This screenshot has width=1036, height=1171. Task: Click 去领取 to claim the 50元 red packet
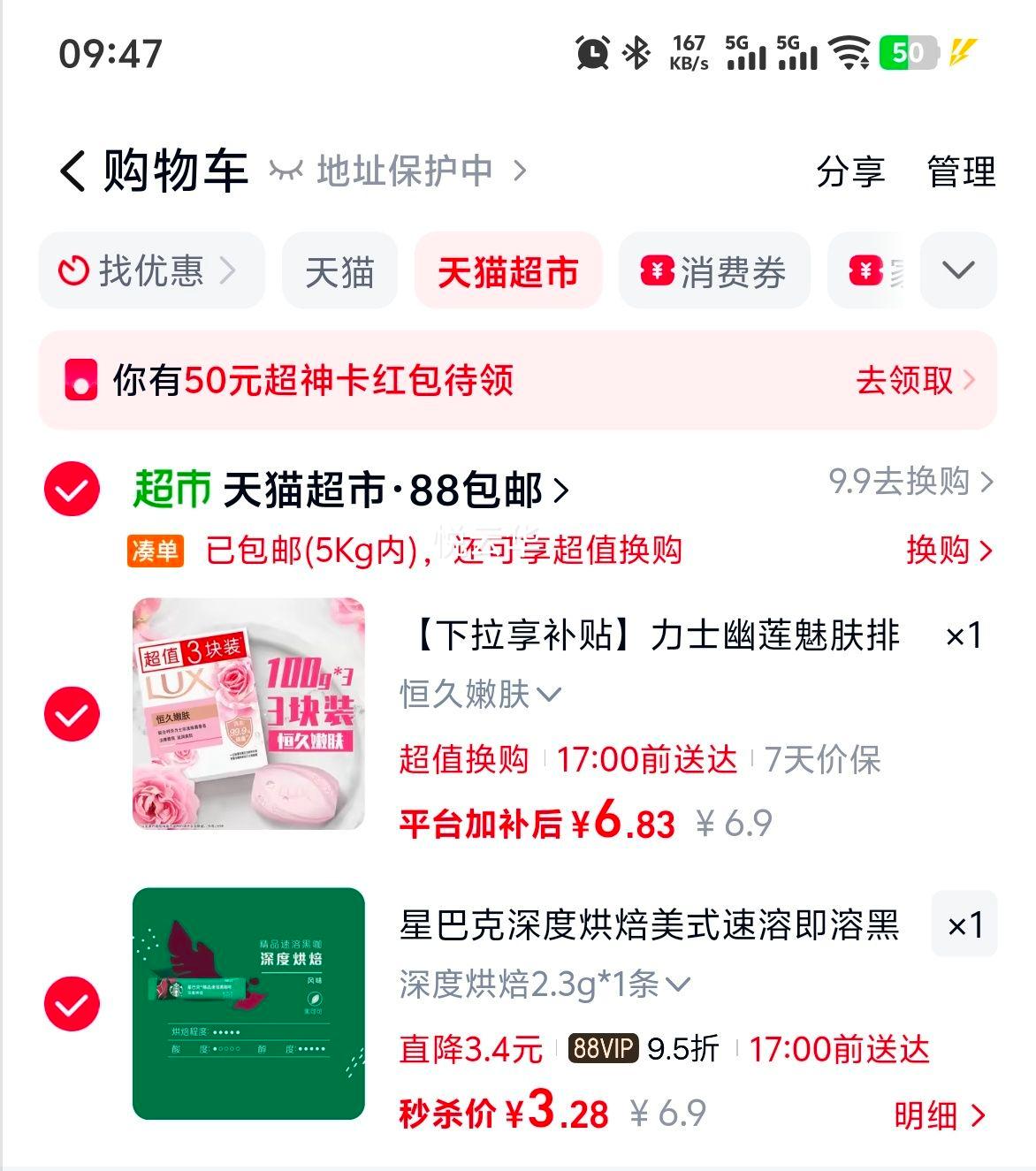tap(905, 381)
